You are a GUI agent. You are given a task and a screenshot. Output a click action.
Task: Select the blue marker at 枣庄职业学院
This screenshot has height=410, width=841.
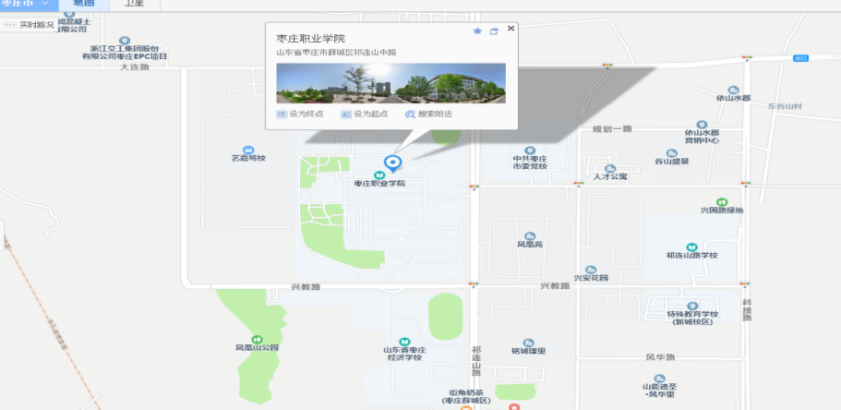pos(393,163)
